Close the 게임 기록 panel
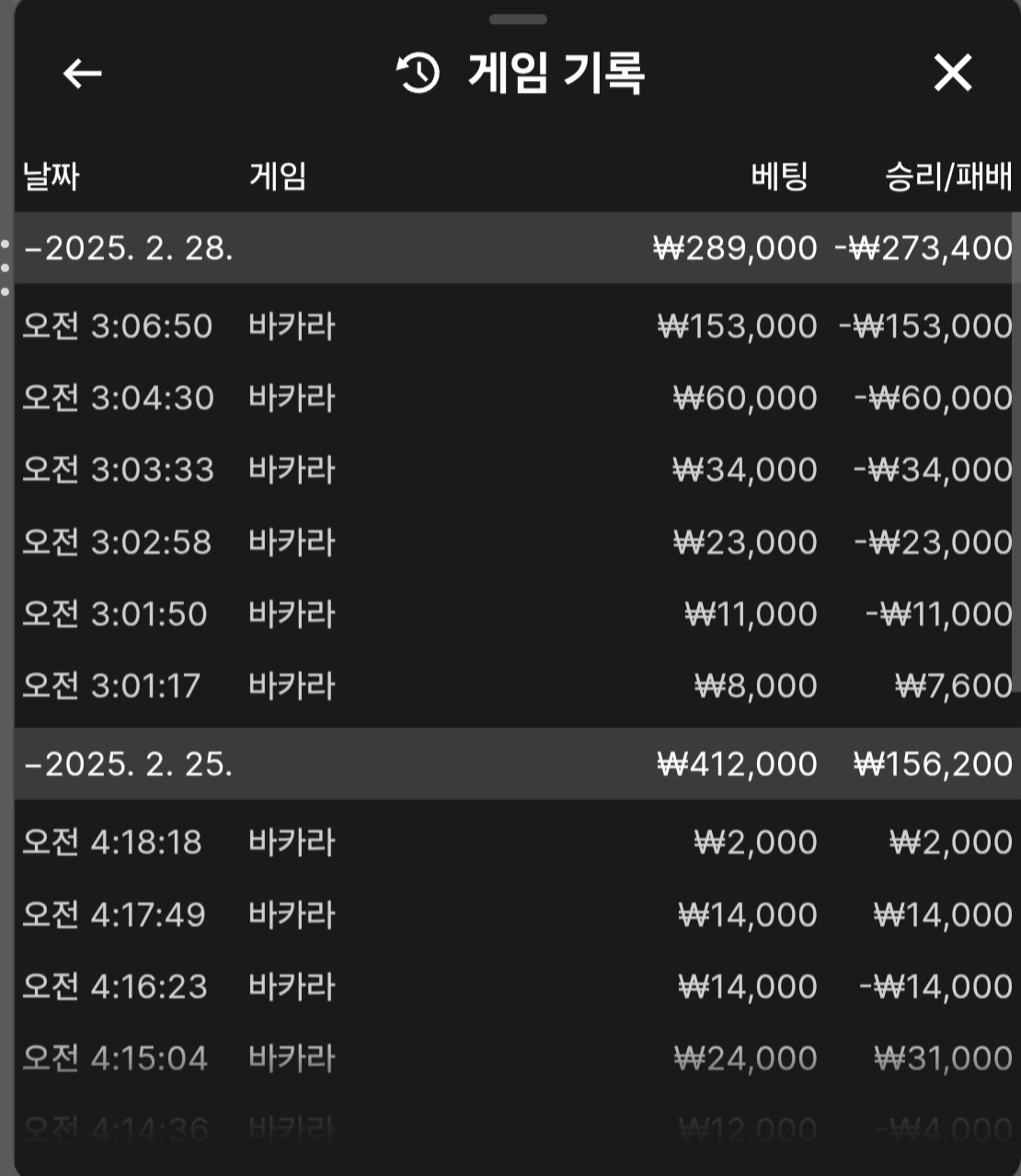The height and width of the screenshot is (1176, 1021). (952, 73)
